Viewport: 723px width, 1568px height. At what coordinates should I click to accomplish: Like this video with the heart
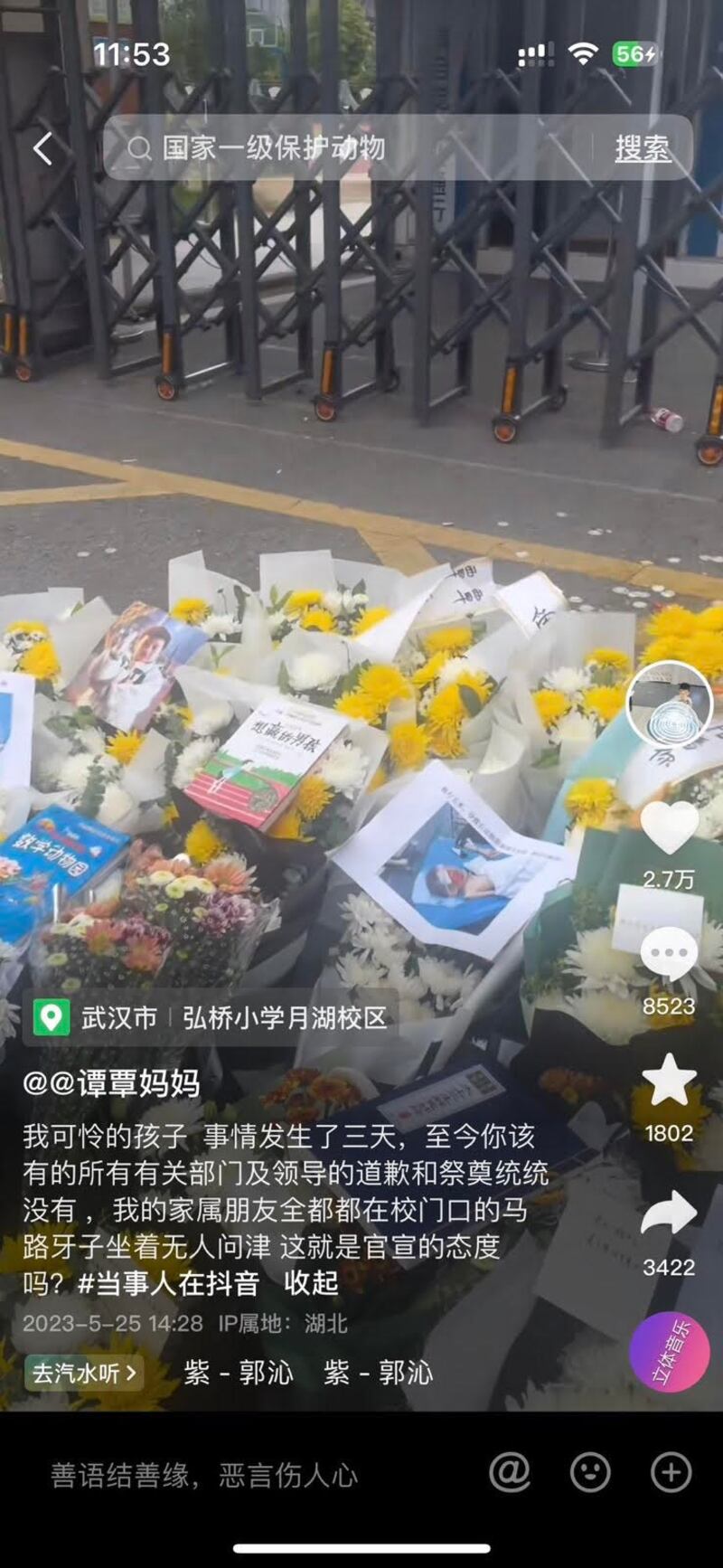pos(669,827)
